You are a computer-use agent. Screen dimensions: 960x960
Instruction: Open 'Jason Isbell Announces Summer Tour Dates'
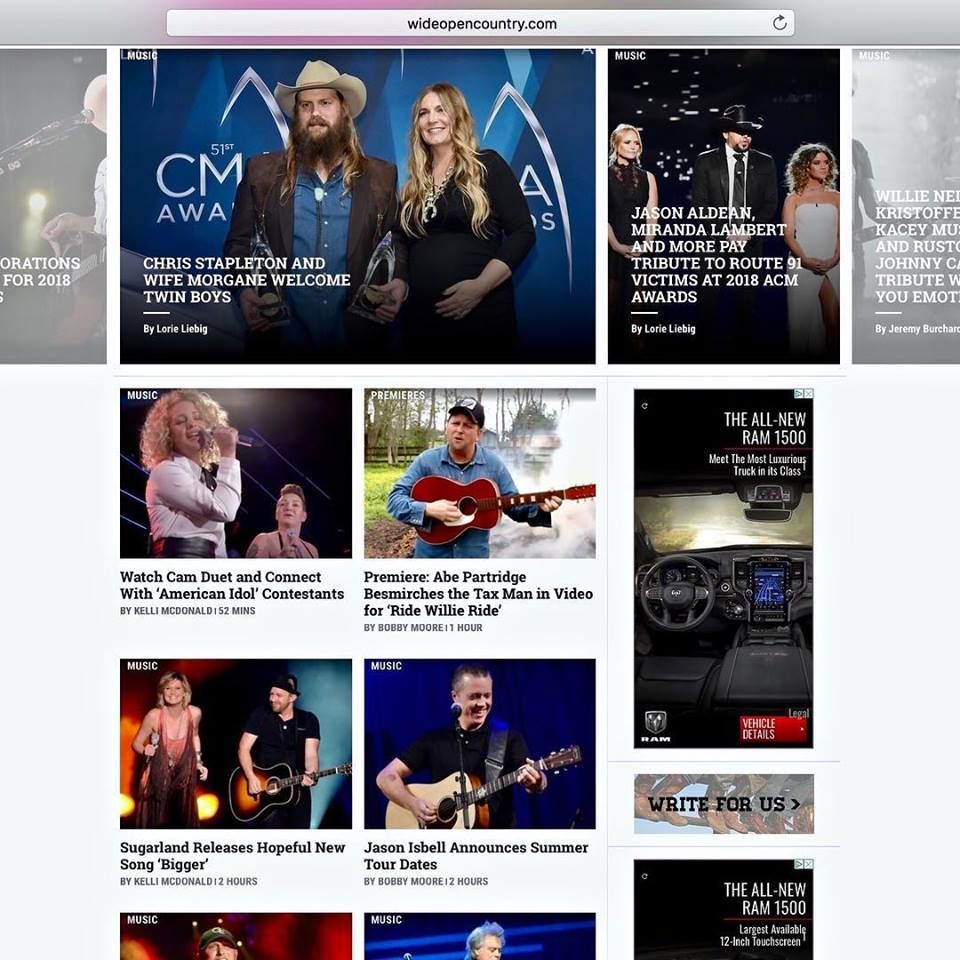point(476,855)
